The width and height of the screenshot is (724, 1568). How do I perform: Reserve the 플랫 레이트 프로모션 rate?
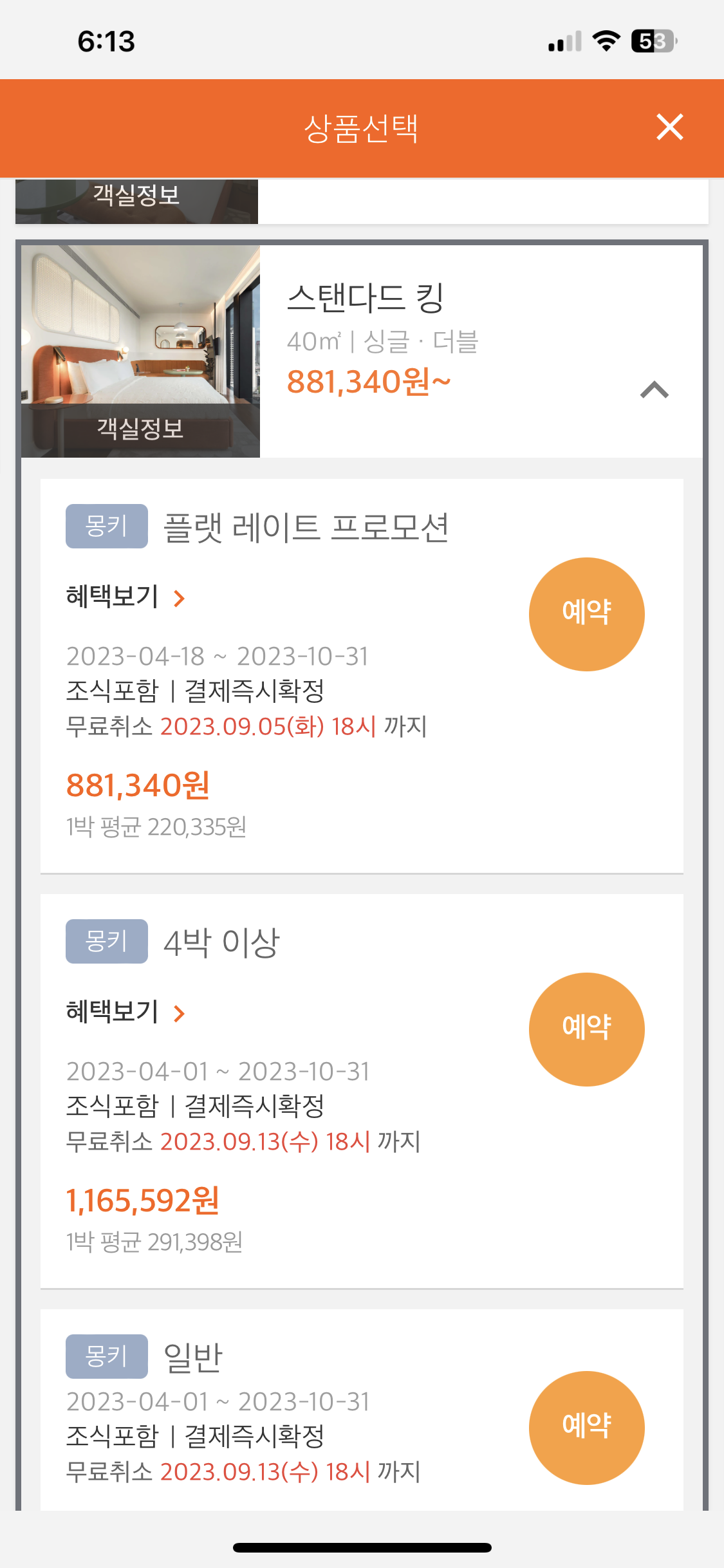(x=586, y=614)
